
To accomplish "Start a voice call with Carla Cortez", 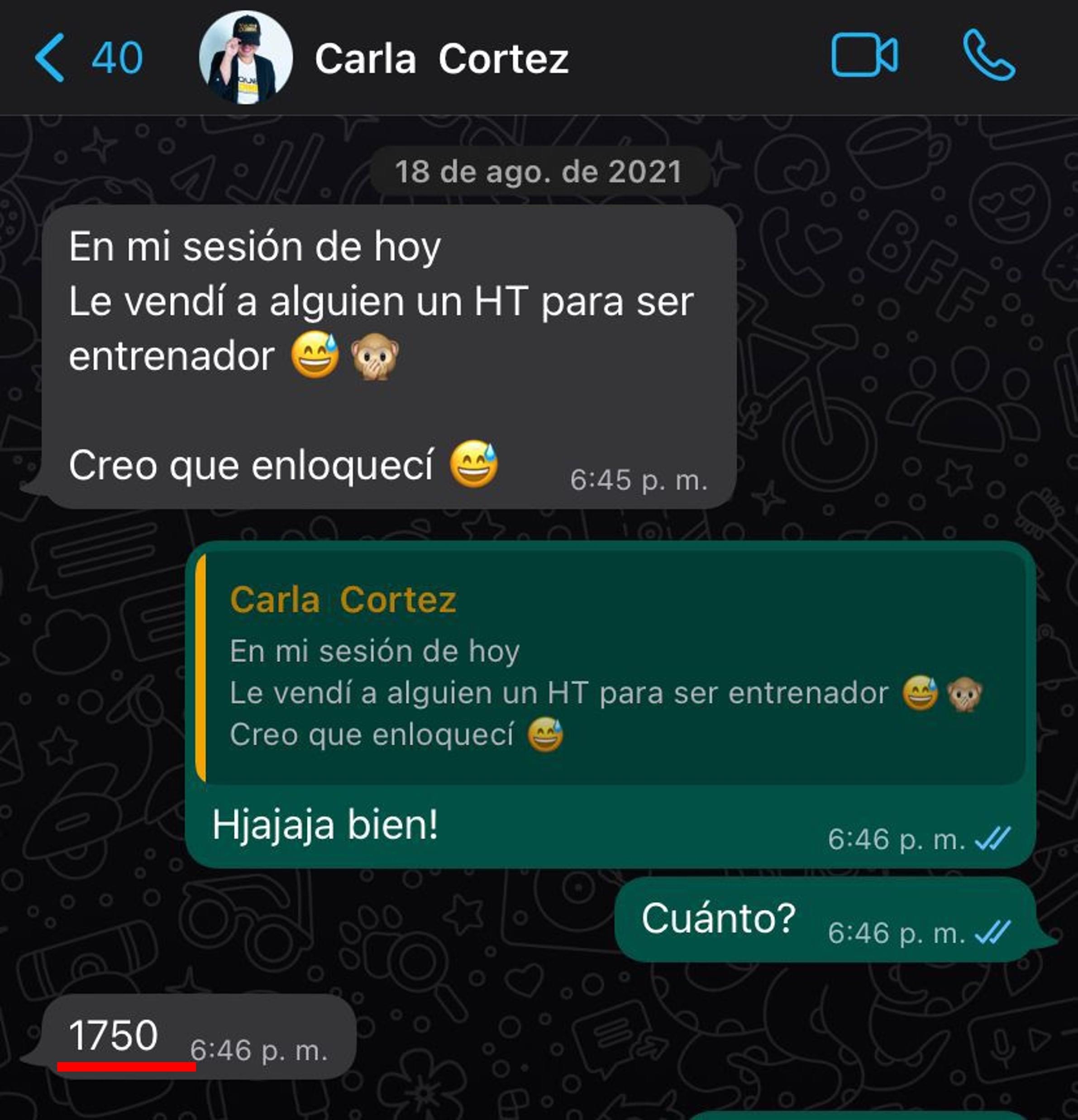I will coord(989,55).
